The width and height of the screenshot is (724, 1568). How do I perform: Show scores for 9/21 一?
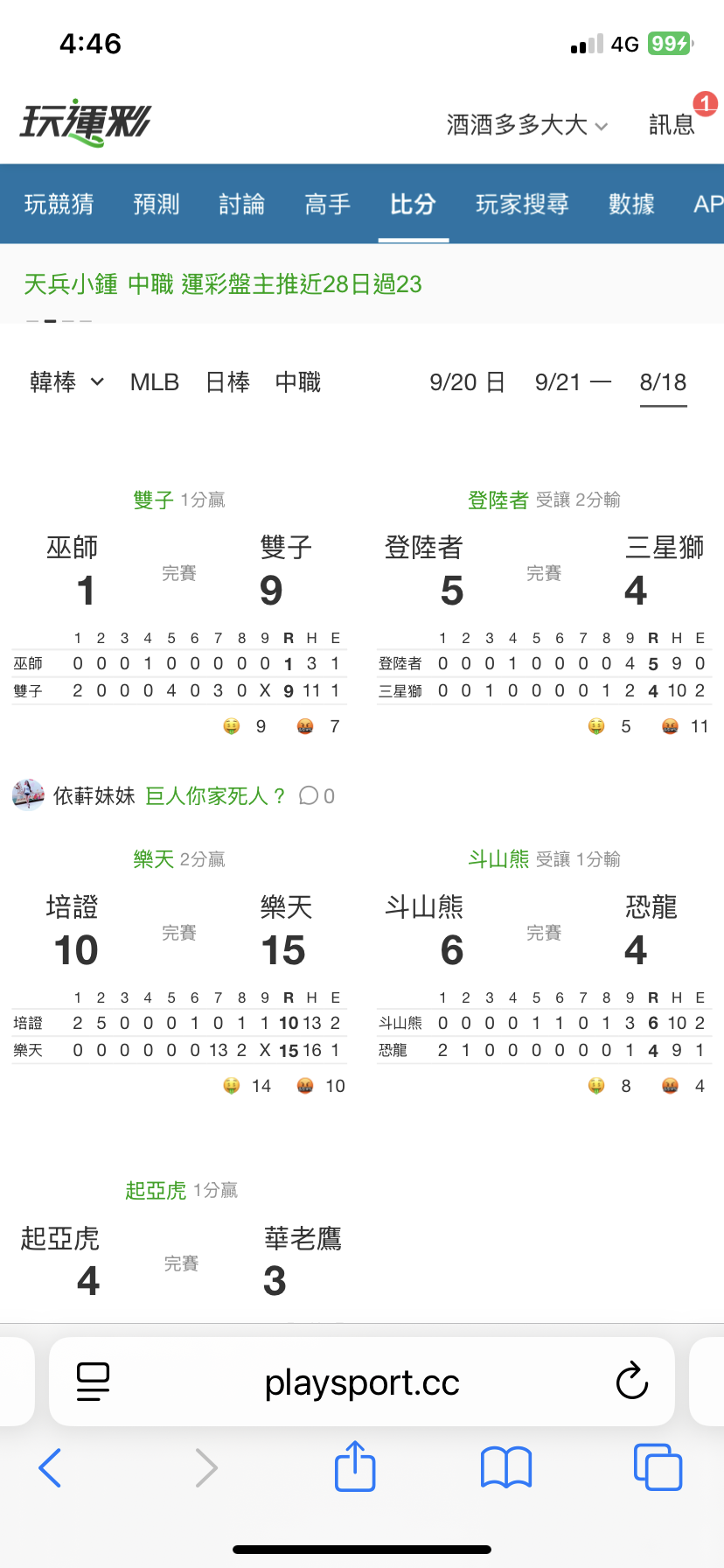point(573,382)
